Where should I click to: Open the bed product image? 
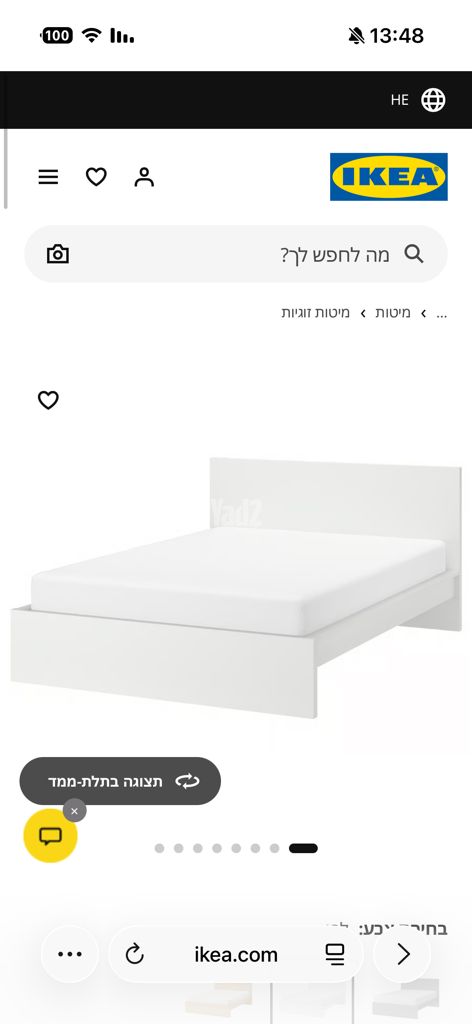pos(236,588)
